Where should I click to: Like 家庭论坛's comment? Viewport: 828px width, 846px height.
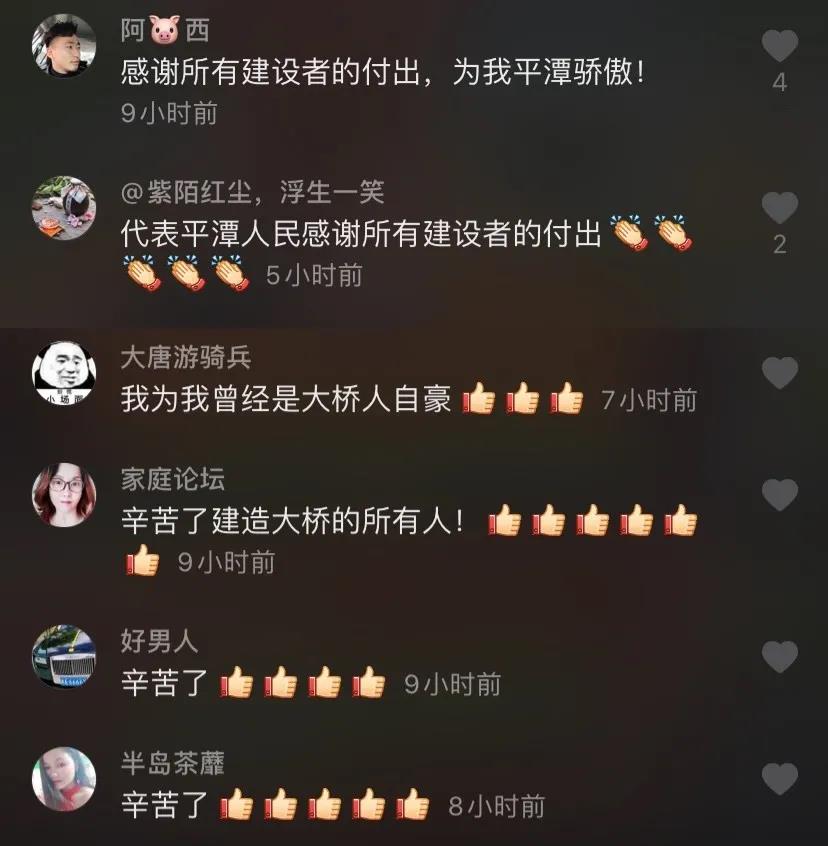point(779,494)
